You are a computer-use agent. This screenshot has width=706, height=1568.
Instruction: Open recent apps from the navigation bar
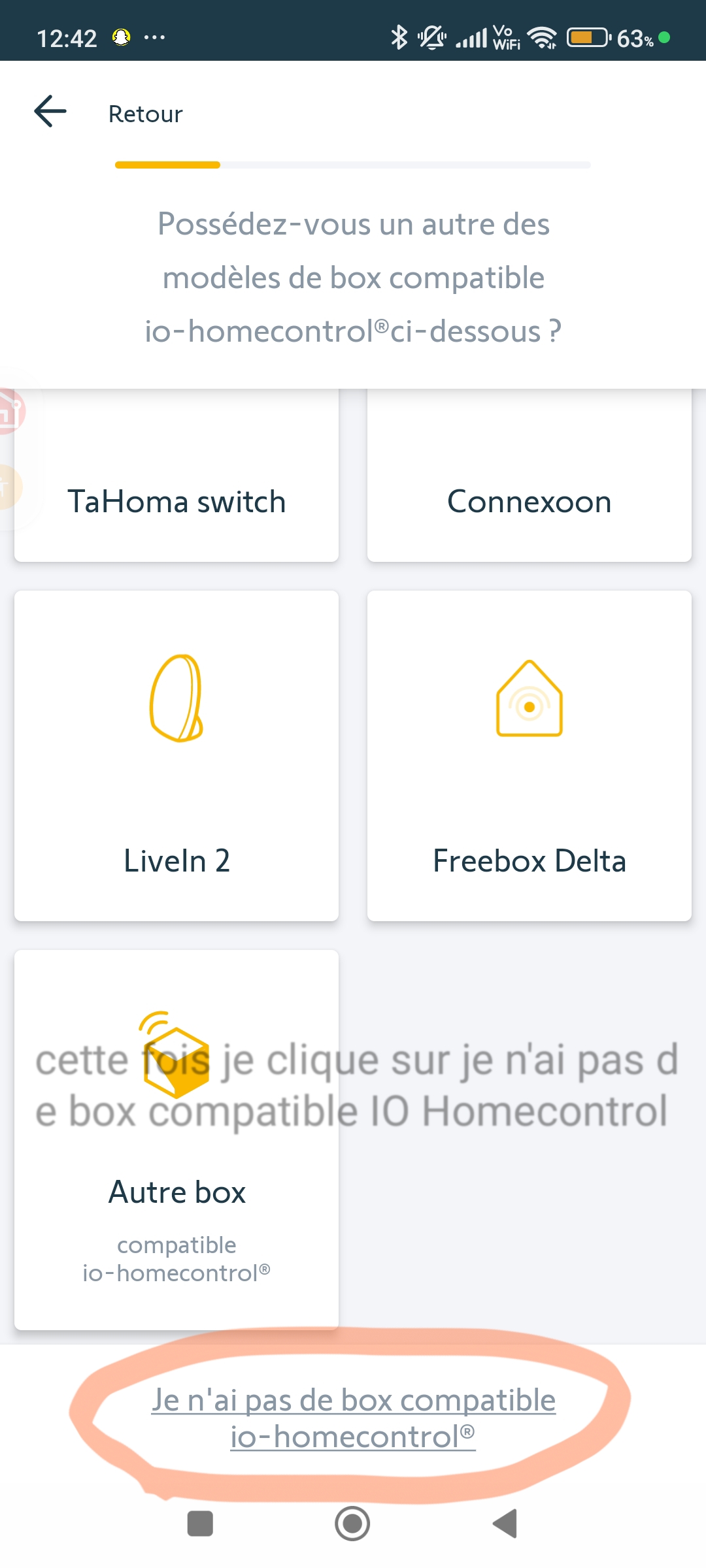tap(200, 1524)
